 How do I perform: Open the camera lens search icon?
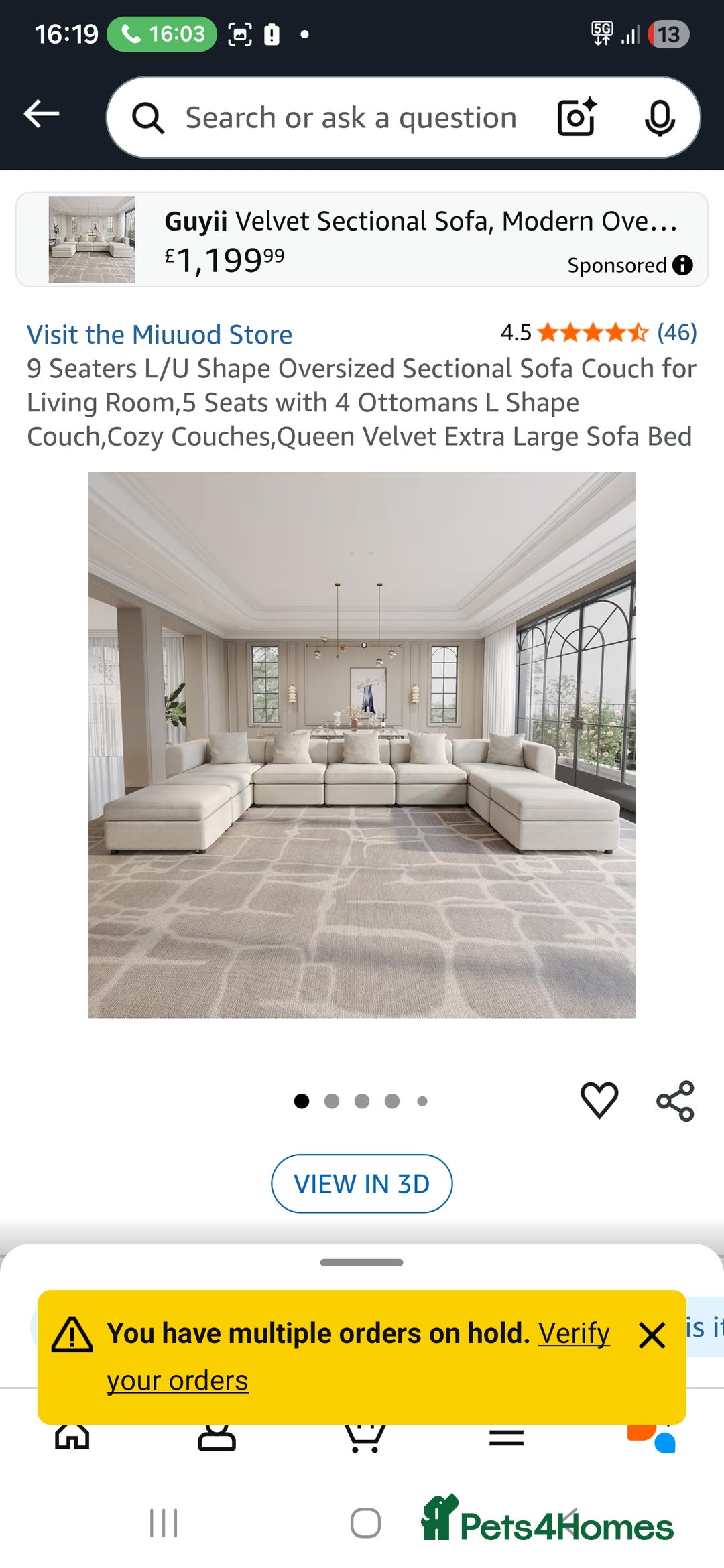[x=577, y=118]
